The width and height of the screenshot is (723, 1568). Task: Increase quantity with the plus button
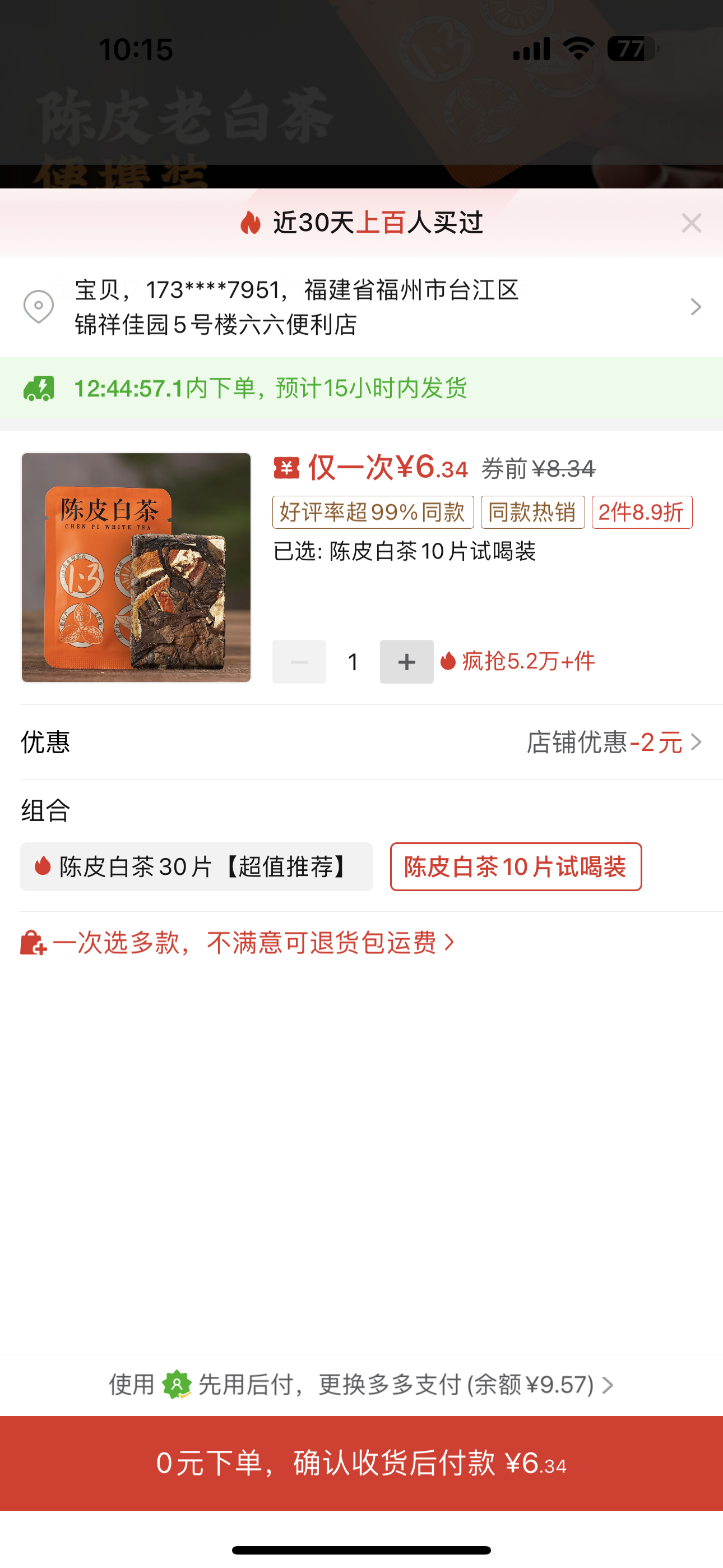(406, 662)
